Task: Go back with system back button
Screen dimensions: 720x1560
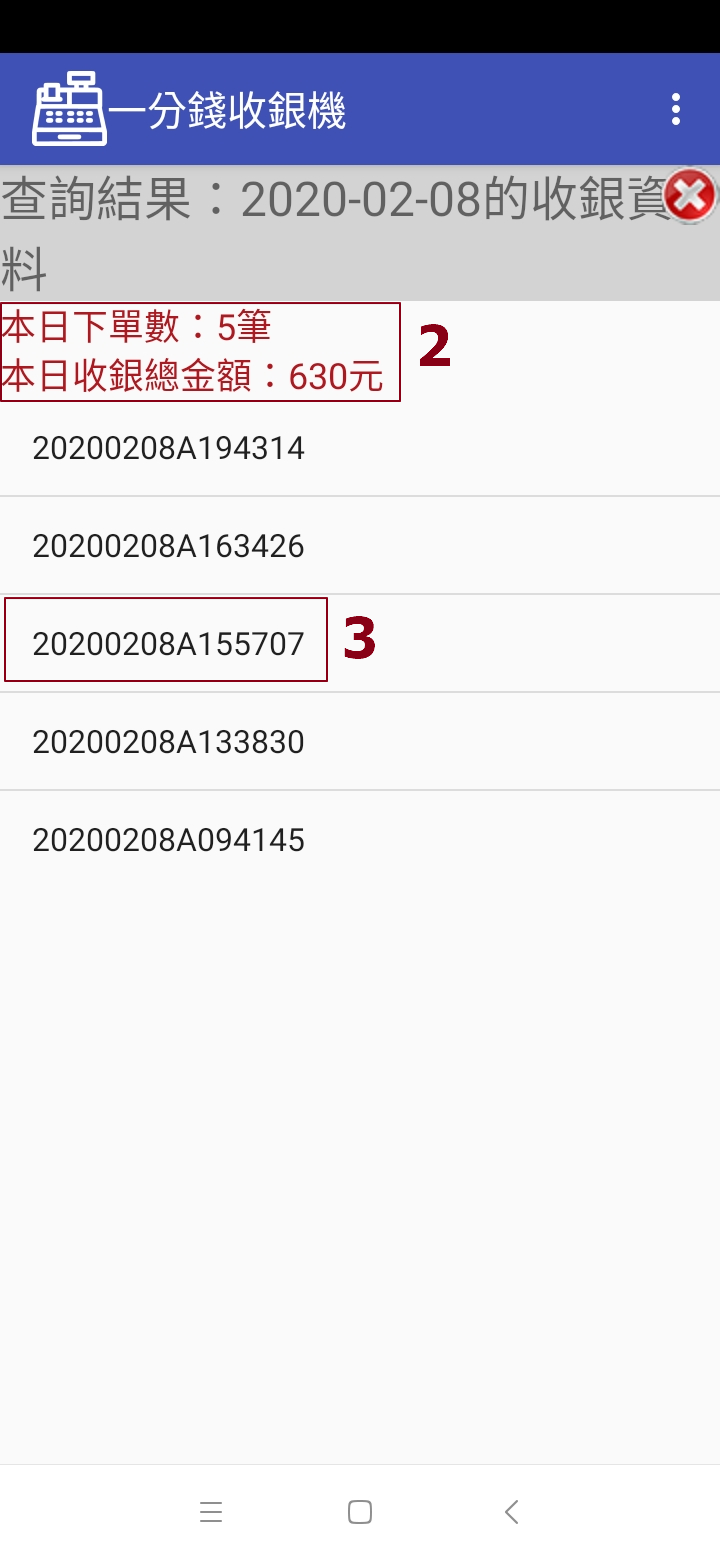Action: click(511, 1512)
